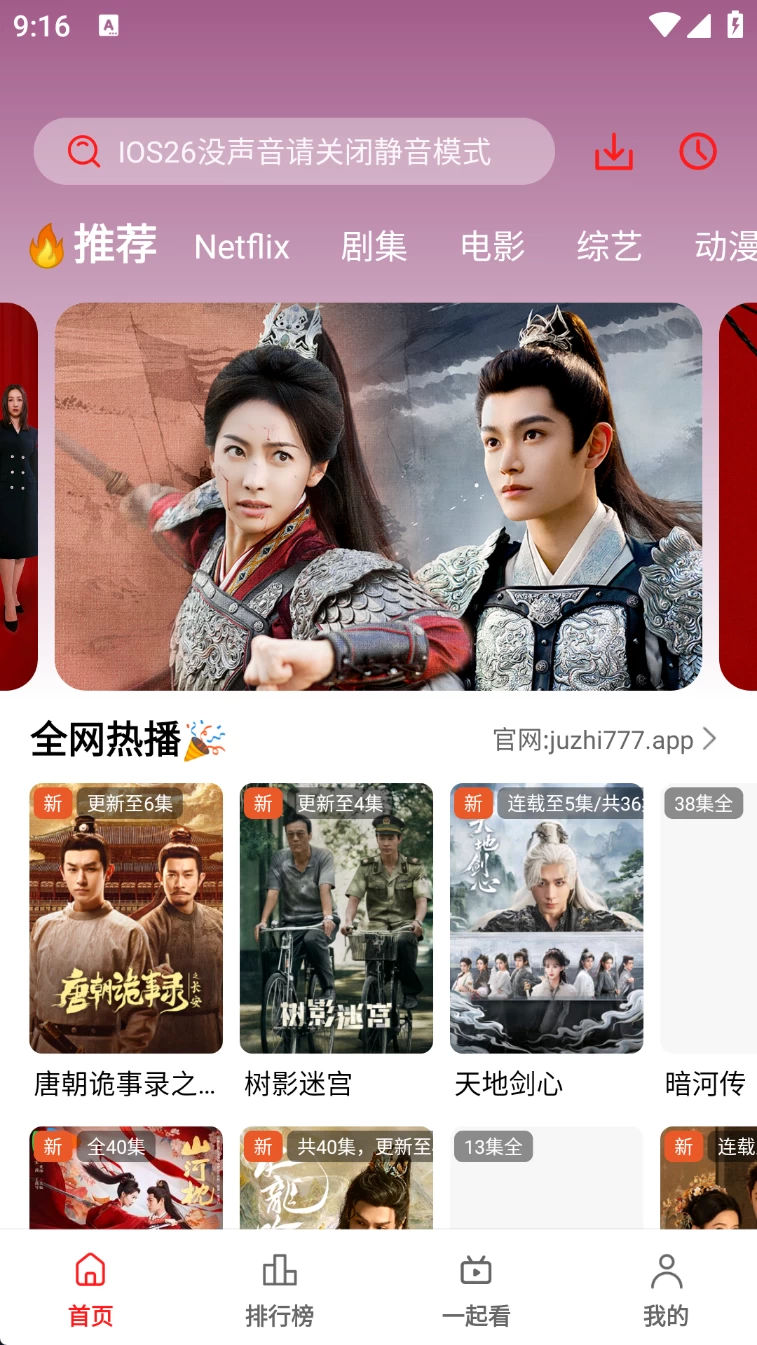Screen dimensions: 757x1345
Task: Switch to the Netflix tab
Action: [x=241, y=246]
